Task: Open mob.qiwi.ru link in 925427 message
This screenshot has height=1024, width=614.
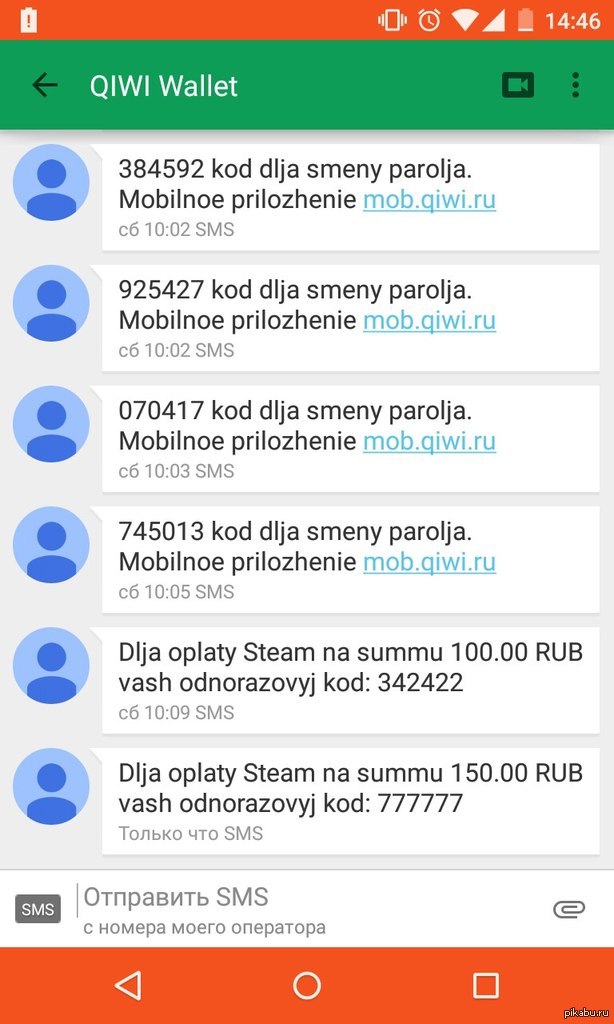Action: [429, 320]
